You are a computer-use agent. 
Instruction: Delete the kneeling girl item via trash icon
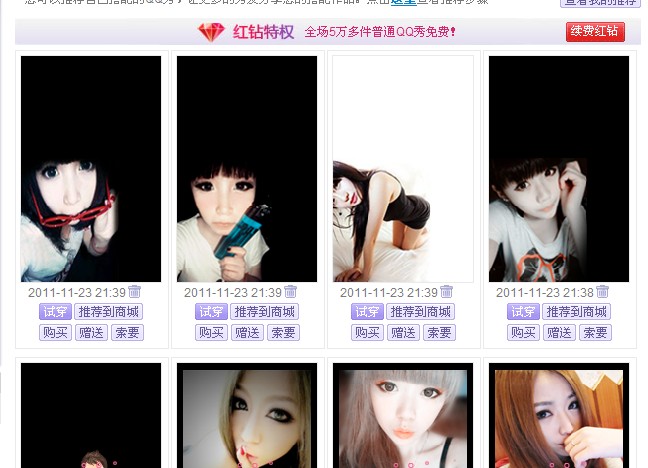446,292
